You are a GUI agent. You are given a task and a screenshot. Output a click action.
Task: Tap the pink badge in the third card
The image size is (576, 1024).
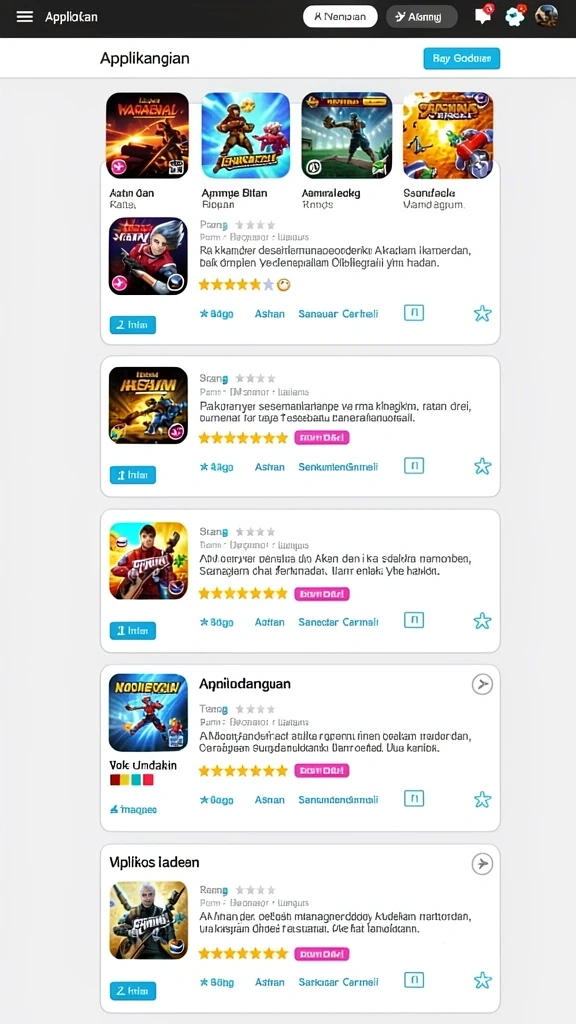(x=322, y=594)
